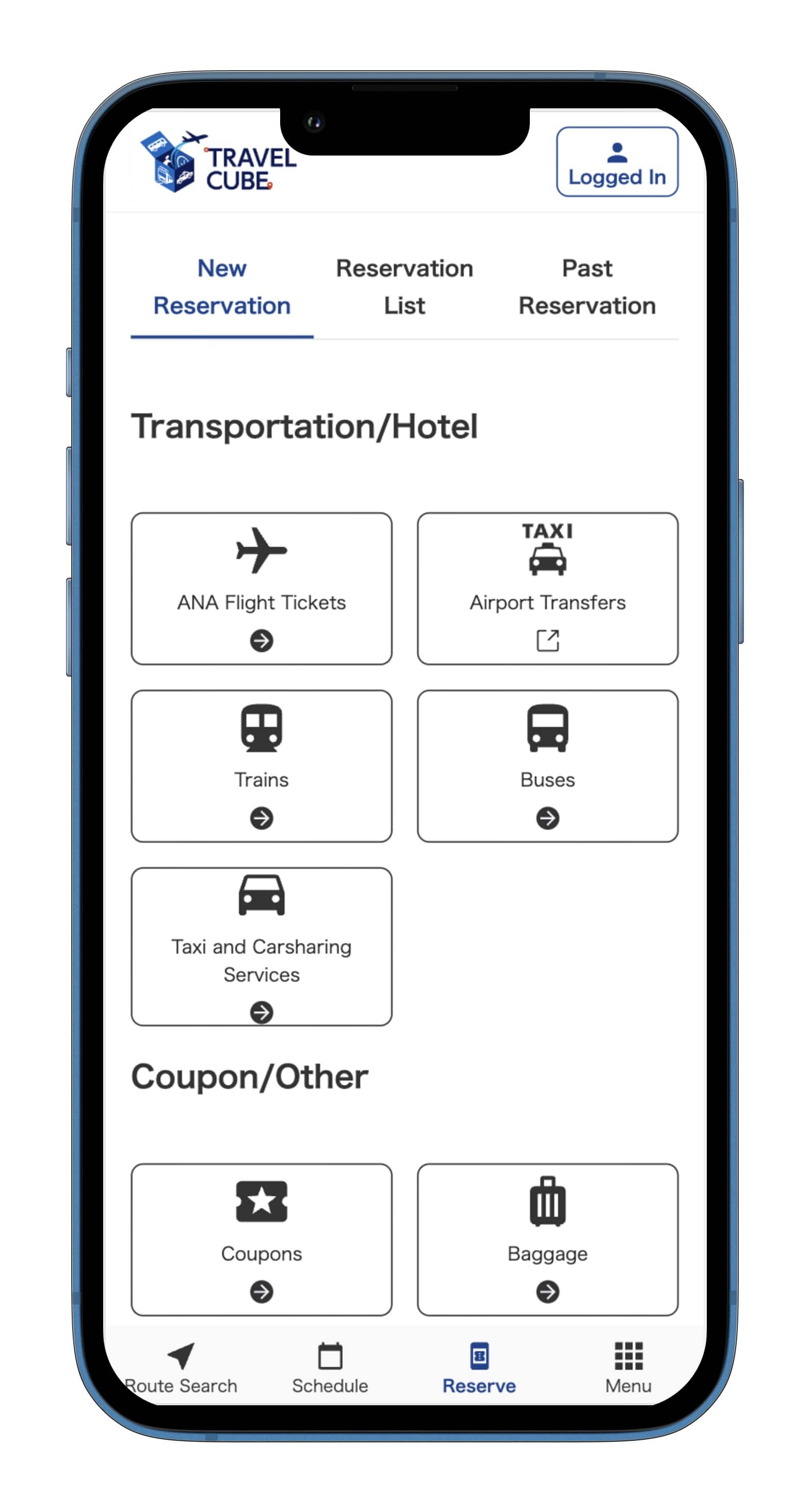Choose the Buses reservation card
810x1512 pixels.
[547, 765]
